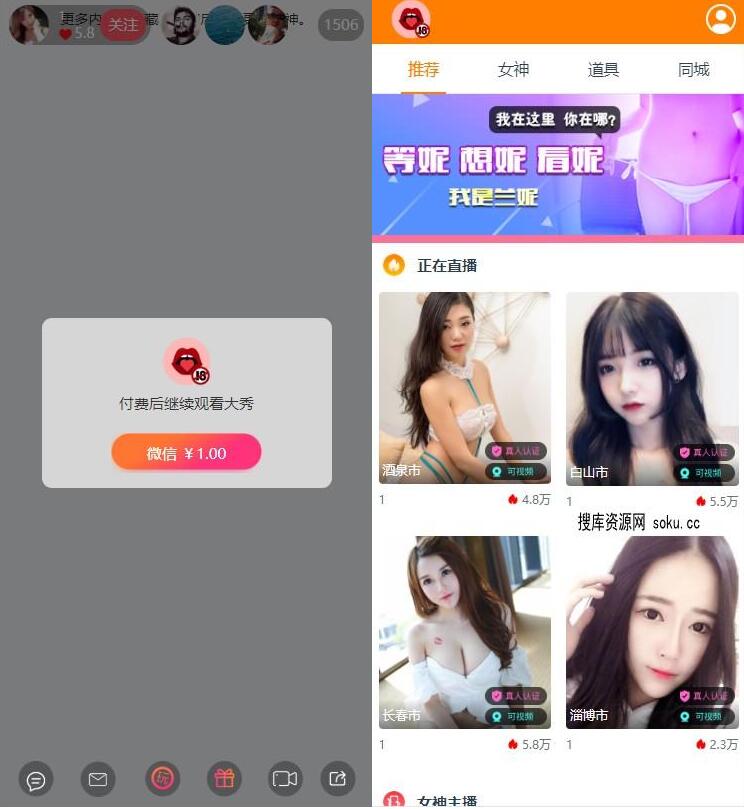The image size is (744, 809).
Task: Switch to the 道具 tab
Action: coord(603,69)
